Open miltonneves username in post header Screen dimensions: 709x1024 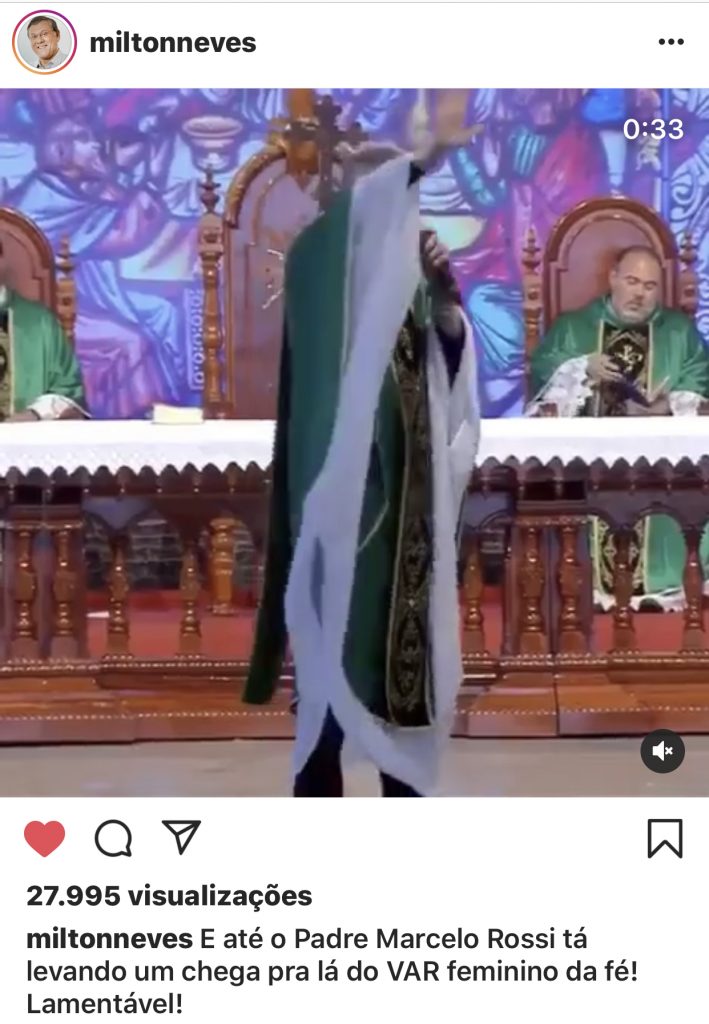pos(172,43)
